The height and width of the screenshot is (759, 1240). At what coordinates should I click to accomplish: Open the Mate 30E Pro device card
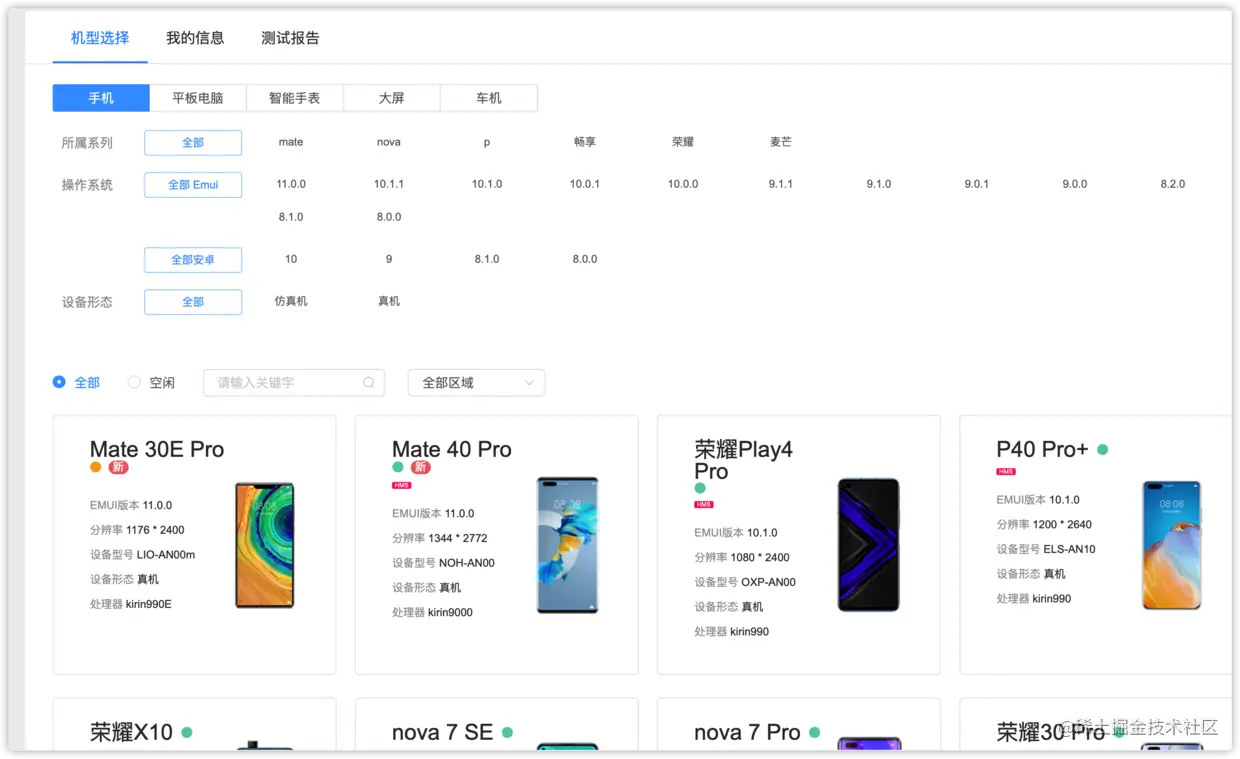[x=194, y=545]
